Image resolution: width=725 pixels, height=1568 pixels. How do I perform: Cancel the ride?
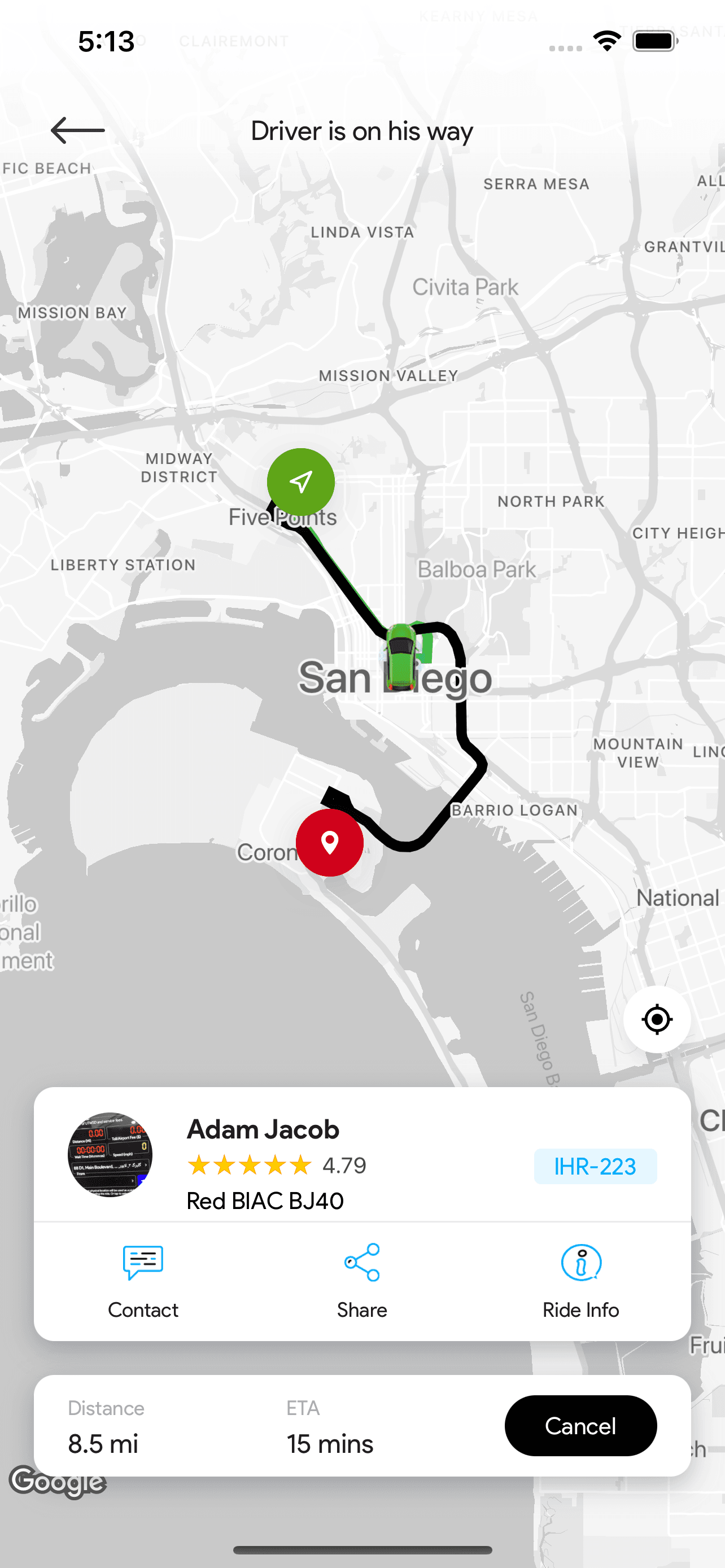[580, 1426]
